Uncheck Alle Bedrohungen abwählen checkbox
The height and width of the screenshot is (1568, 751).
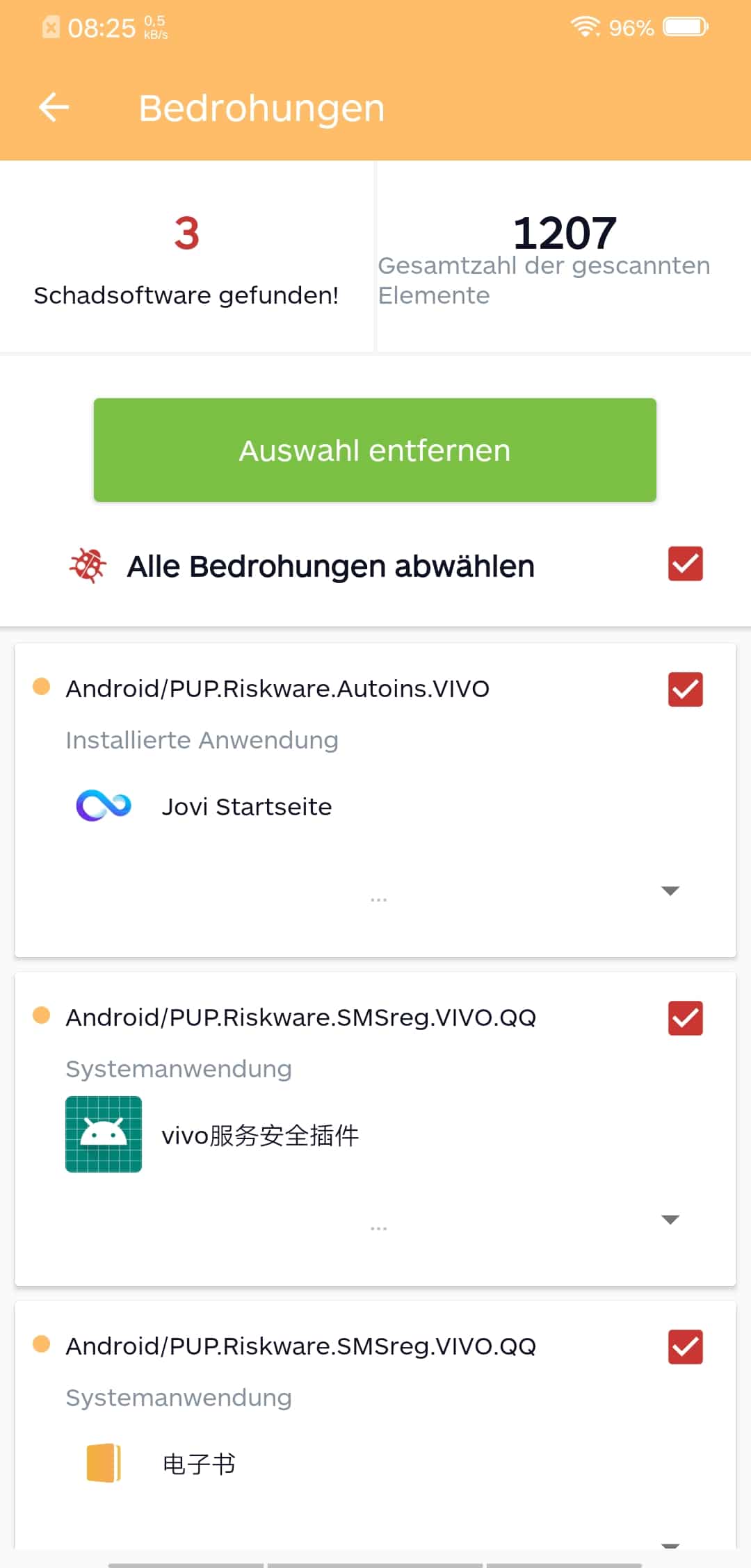[685, 564]
